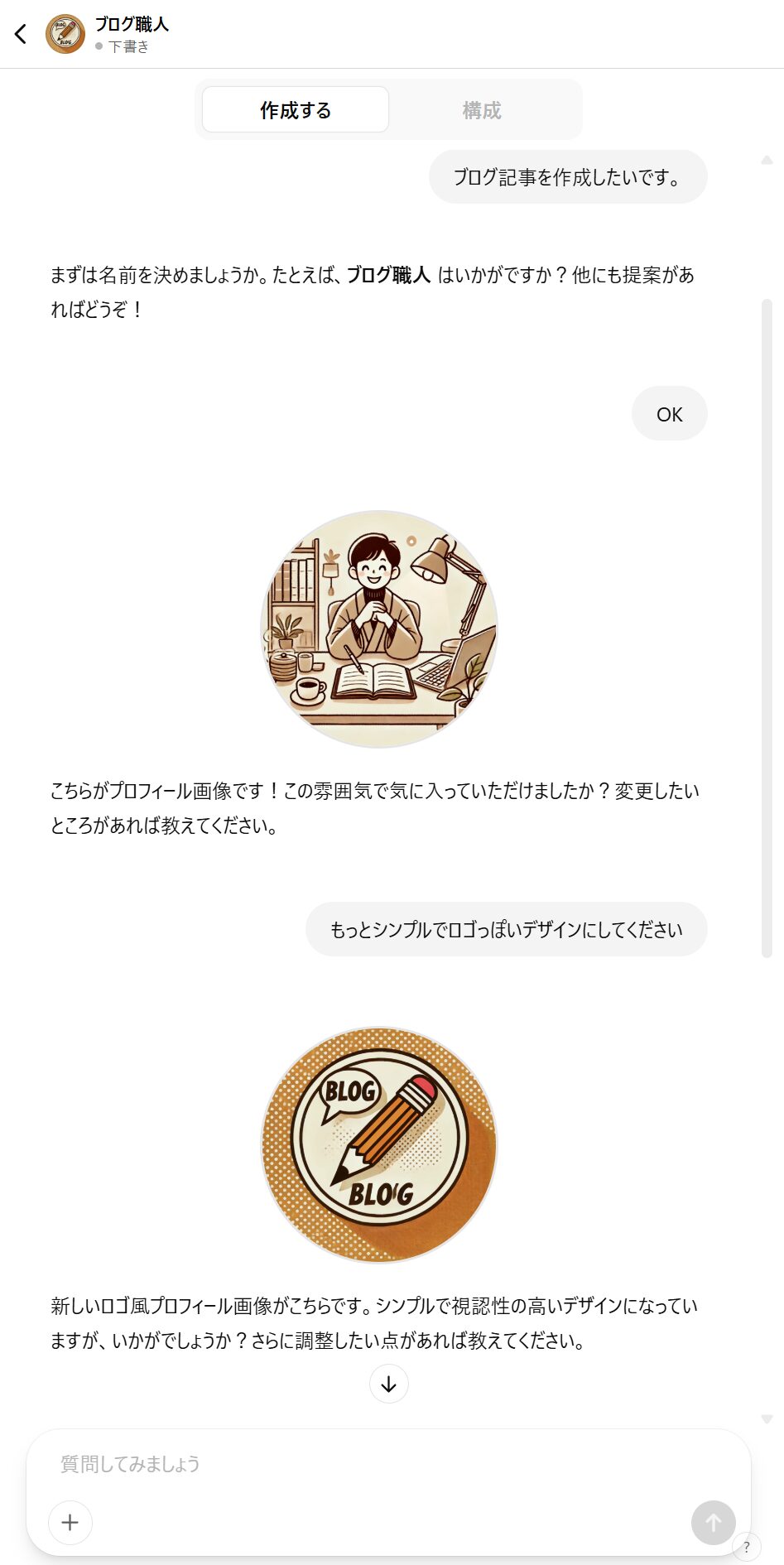Open the question mark help button
The width and height of the screenshot is (784, 1565).
pyautogui.click(x=746, y=1547)
